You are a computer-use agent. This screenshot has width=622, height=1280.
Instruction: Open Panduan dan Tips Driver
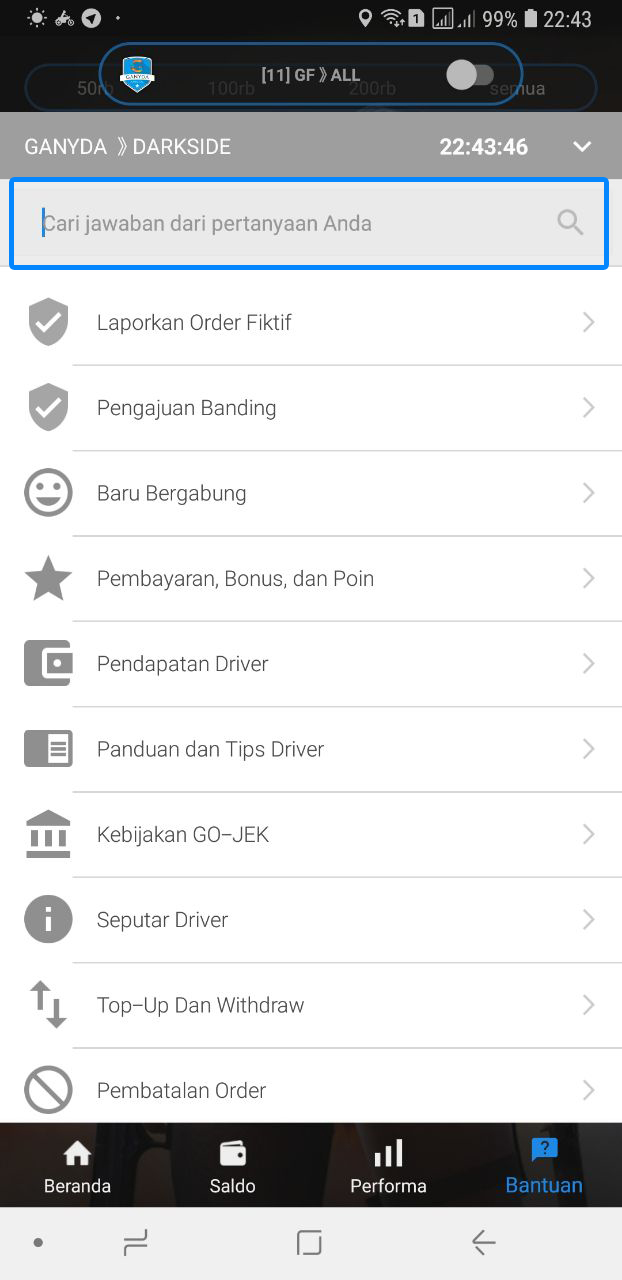click(310, 749)
